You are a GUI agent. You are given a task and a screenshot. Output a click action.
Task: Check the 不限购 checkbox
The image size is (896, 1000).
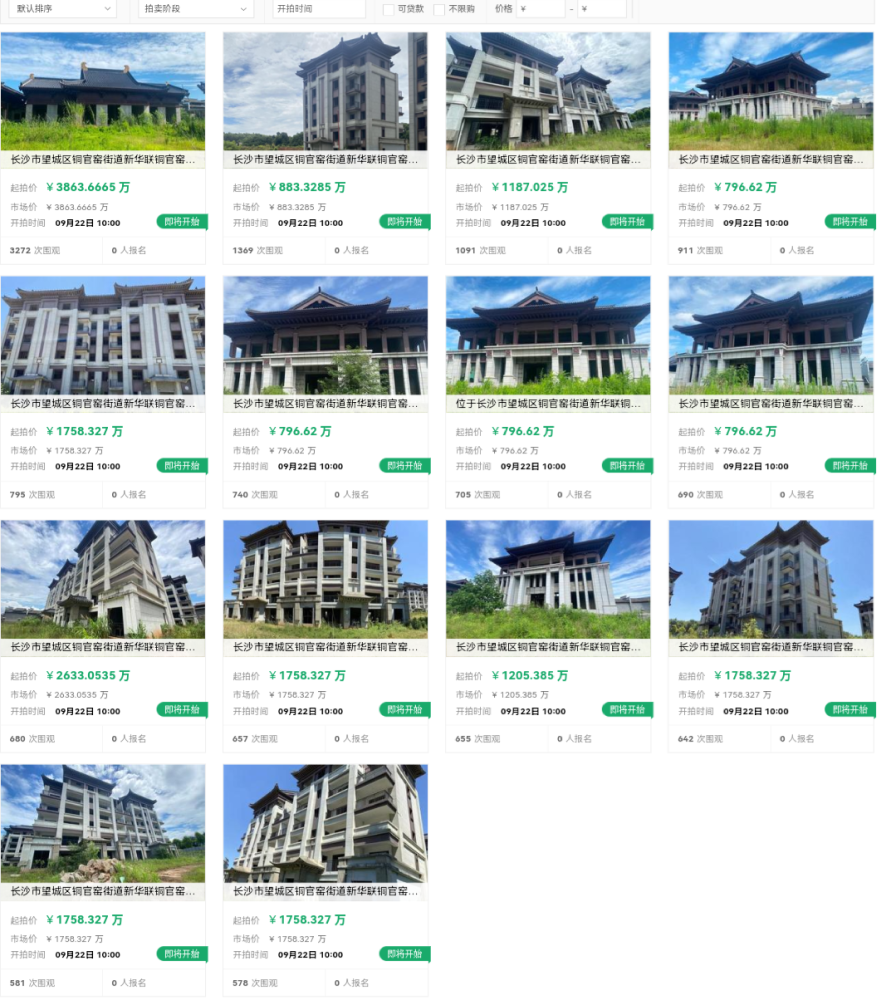tap(439, 10)
